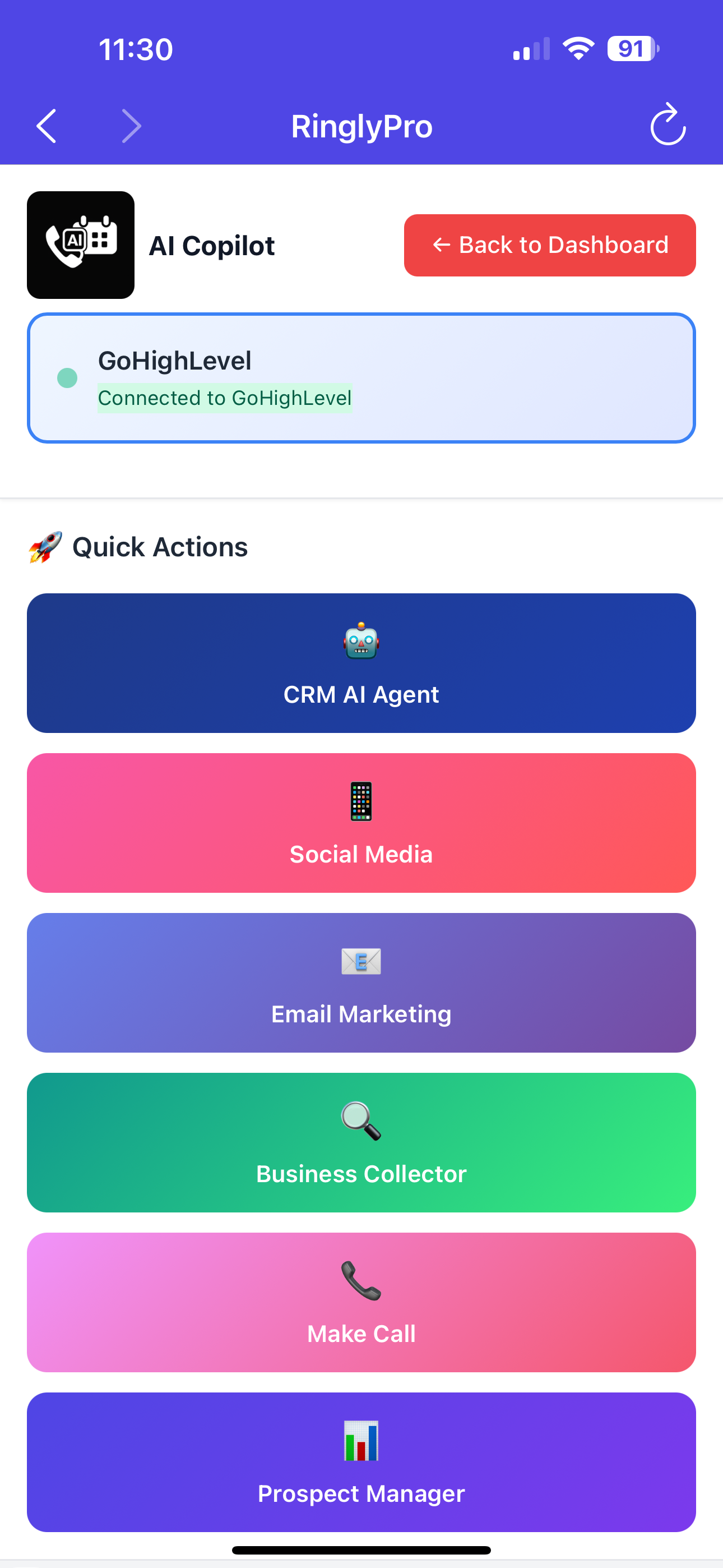Viewport: 723px width, 1568px height.
Task: Tap the battery indicator showing 91
Action: (631, 49)
